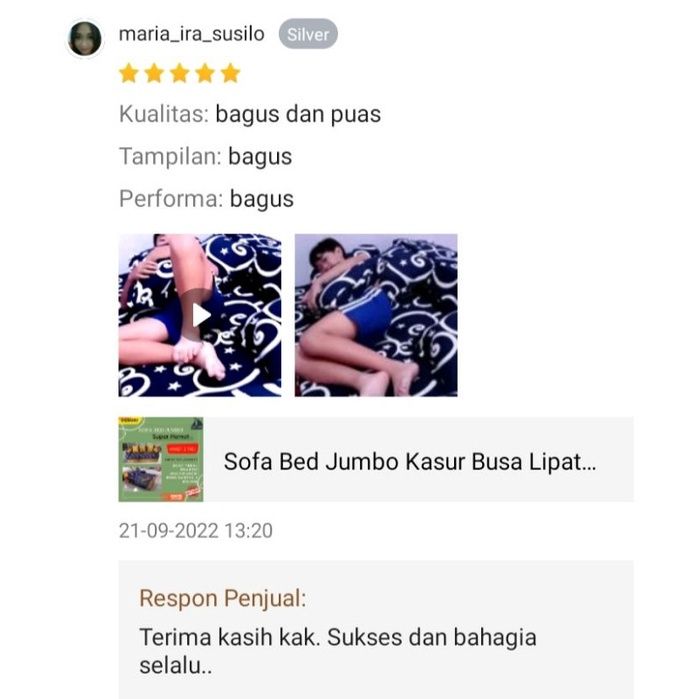View maria_ira_susilo's profile avatar
This screenshot has width=699, height=699.
(85, 38)
